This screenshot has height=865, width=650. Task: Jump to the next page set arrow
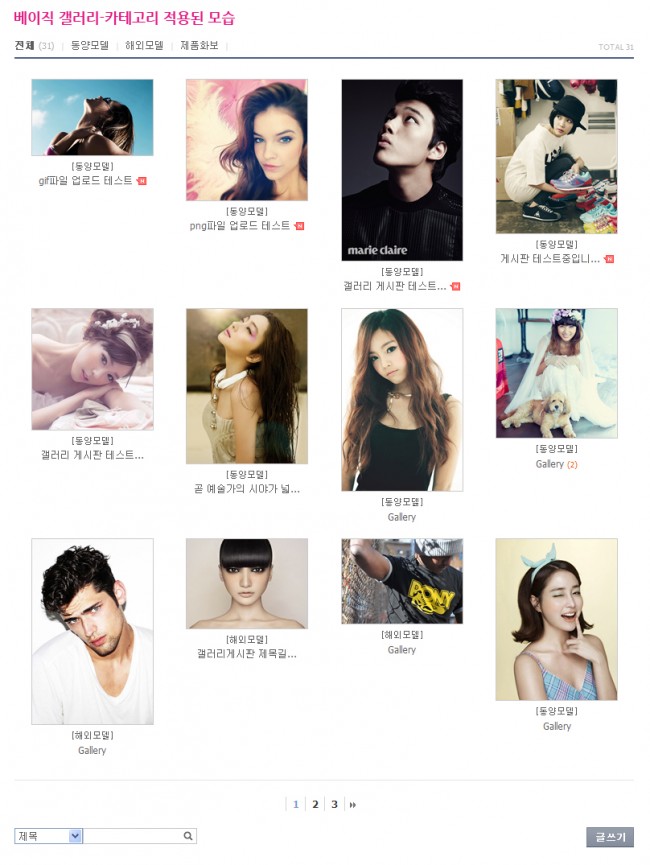[353, 804]
